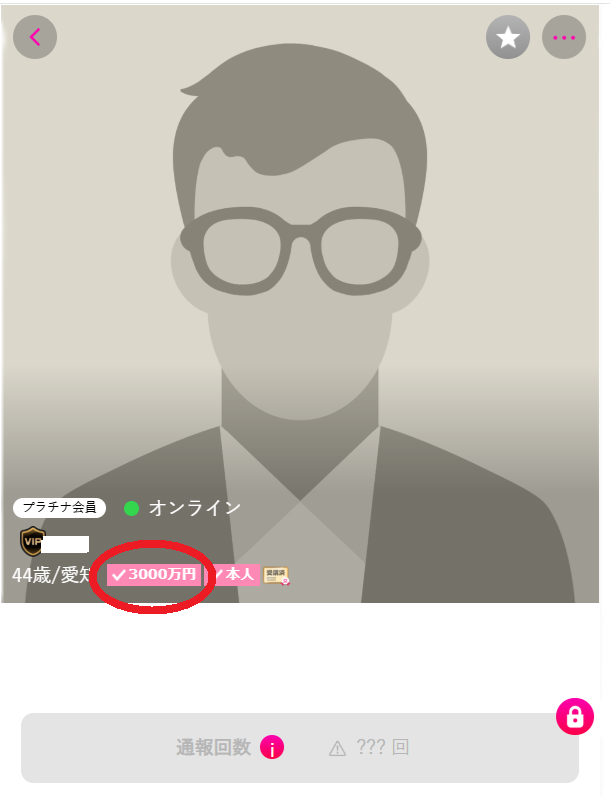Add this profile to favorites with star
Image resolution: width=610 pixels, height=796 pixels.
tap(508, 37)
